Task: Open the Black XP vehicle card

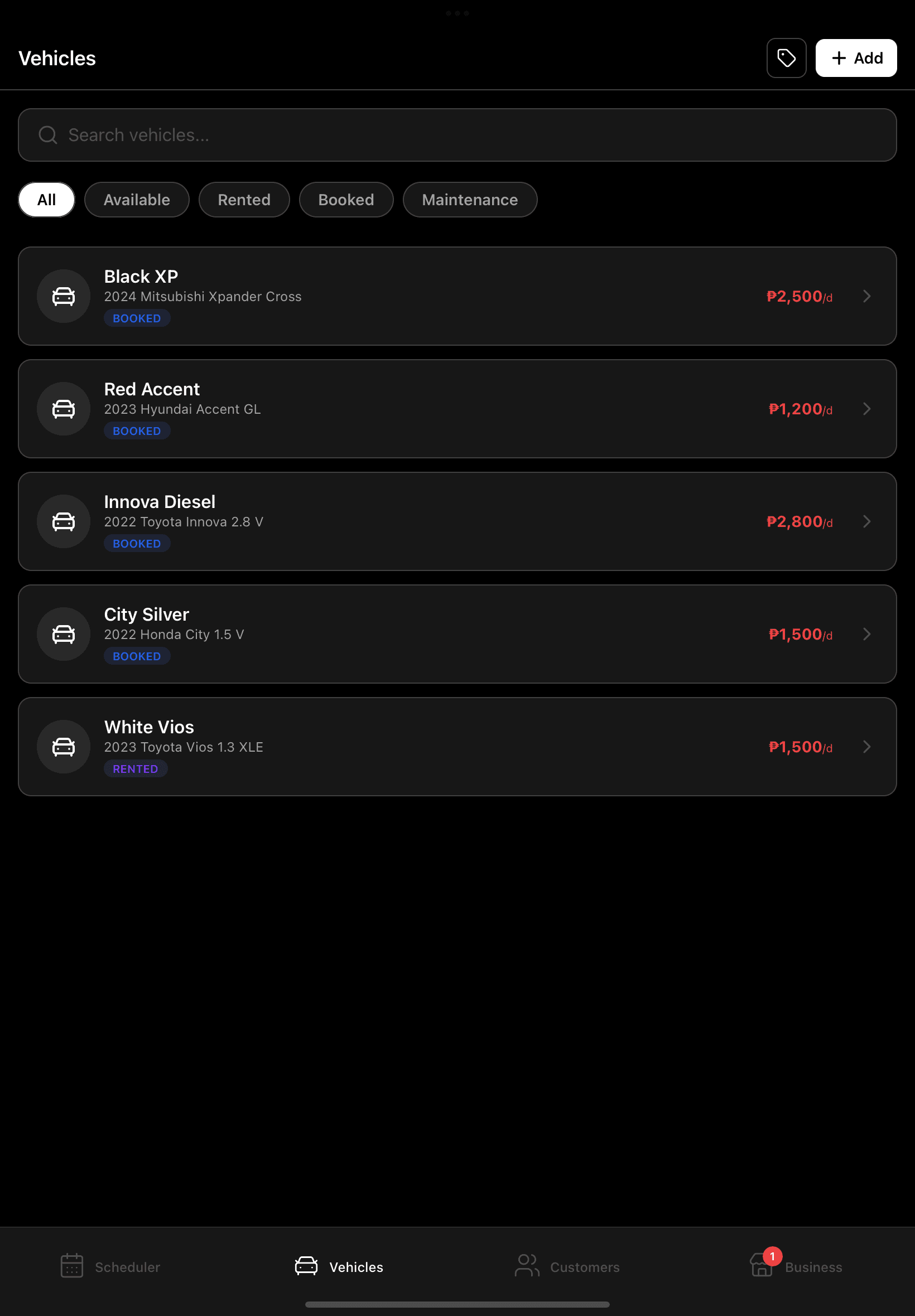Action: click(457, 296)
